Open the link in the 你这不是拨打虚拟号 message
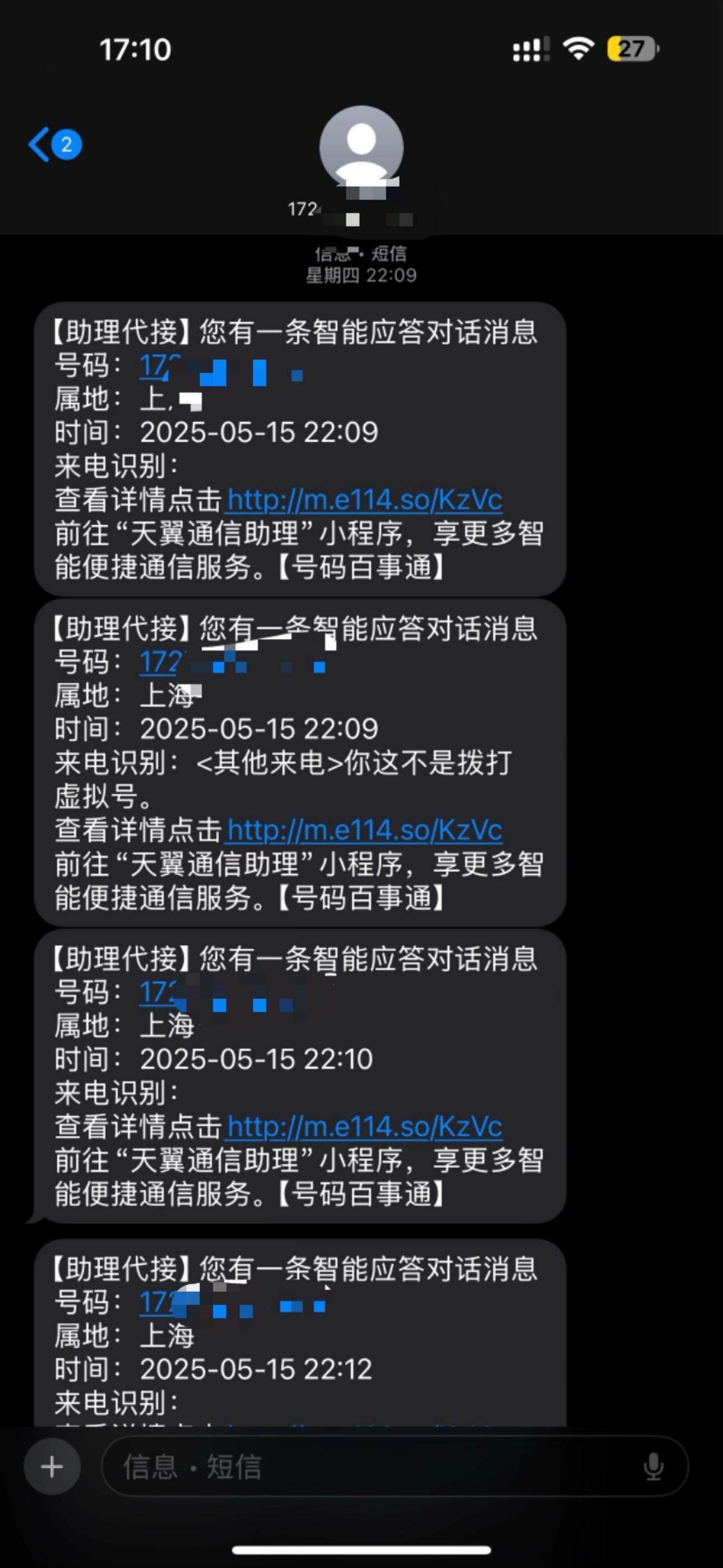Screen dimensions: 723x1568 point(364,830)
